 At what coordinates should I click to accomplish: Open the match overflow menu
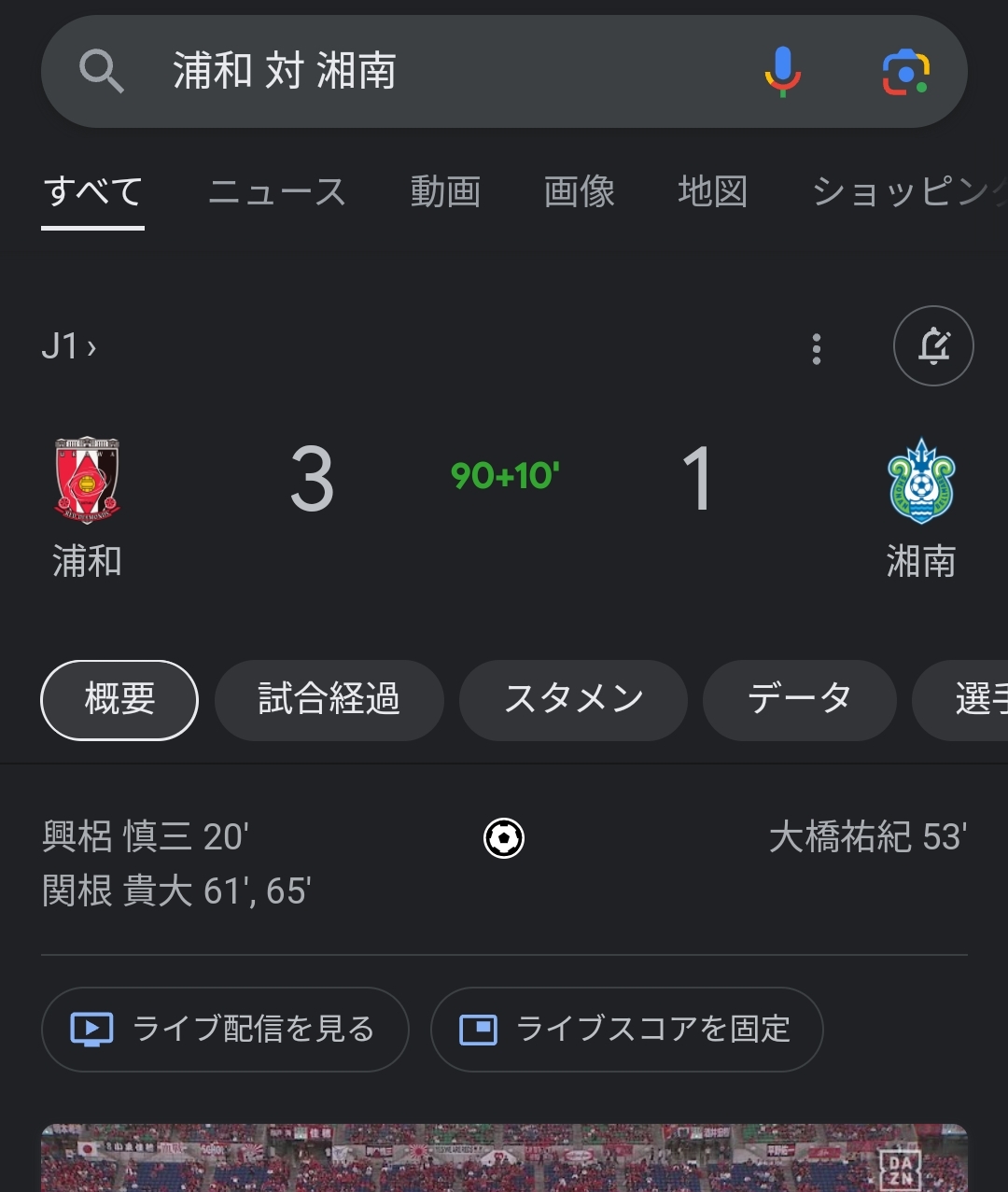(x=817, y=348)
